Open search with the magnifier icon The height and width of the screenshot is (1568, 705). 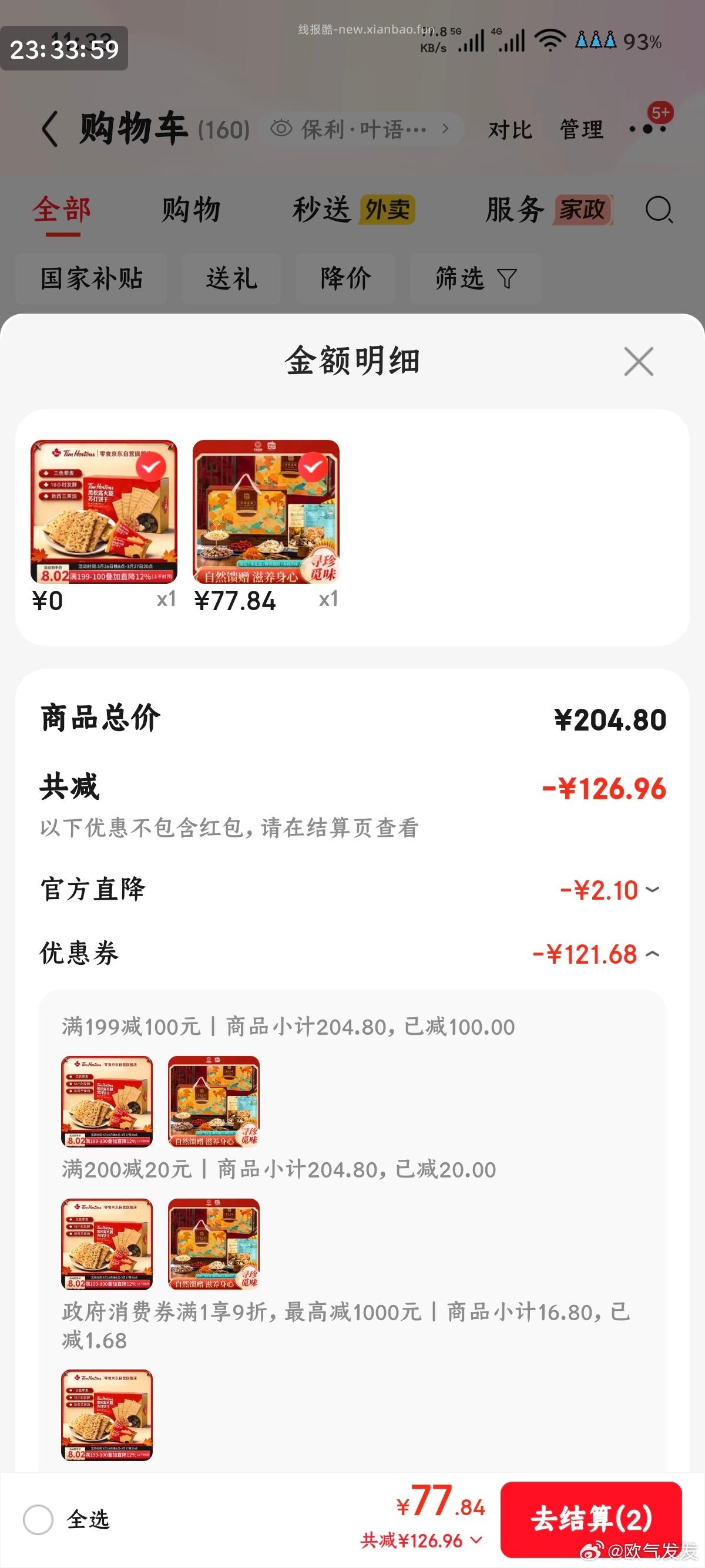coord(659,210)
